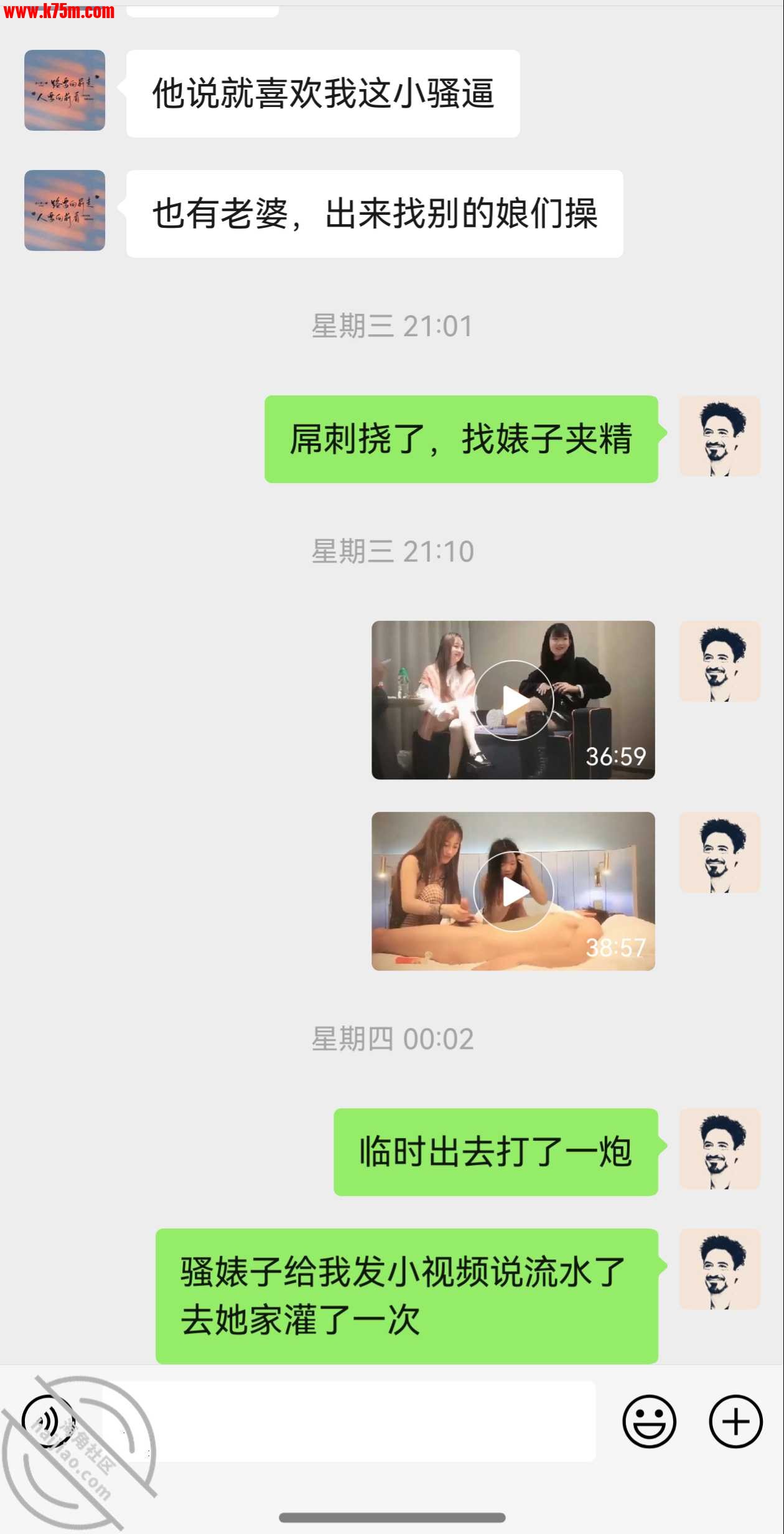The height and width of the screenshot is (1534, 784).
Task: Open the avatar beside the 36:59 video
Action: pos(720,661)
